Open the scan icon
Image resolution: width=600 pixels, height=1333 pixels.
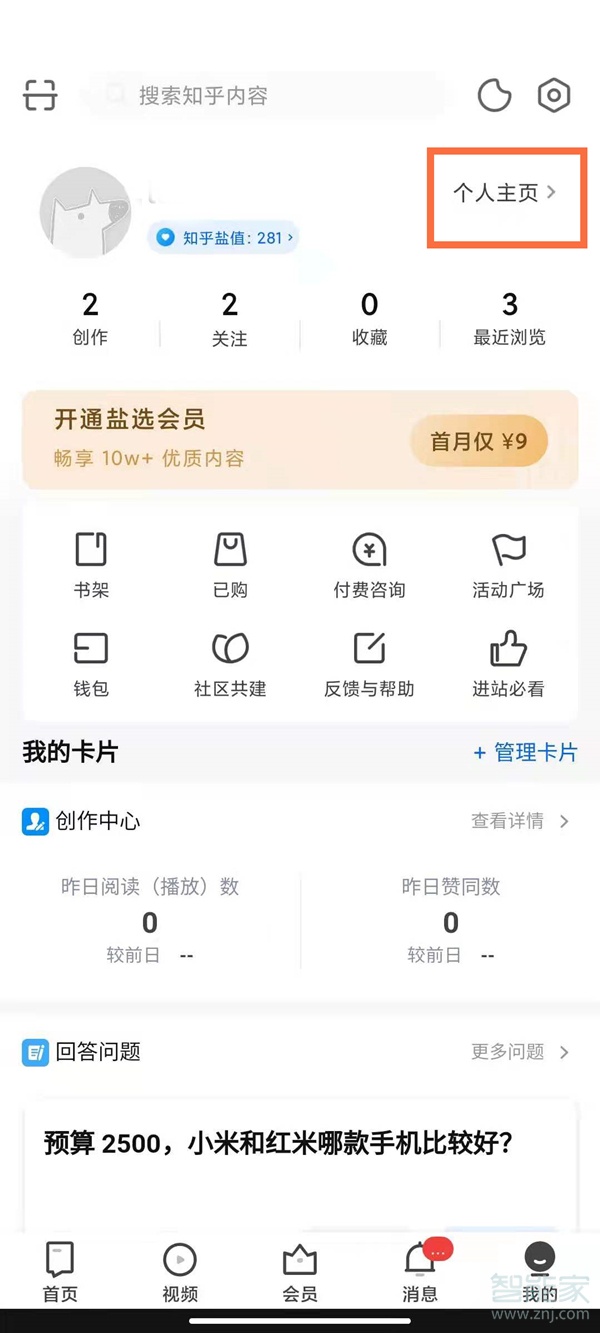point(40,95)
